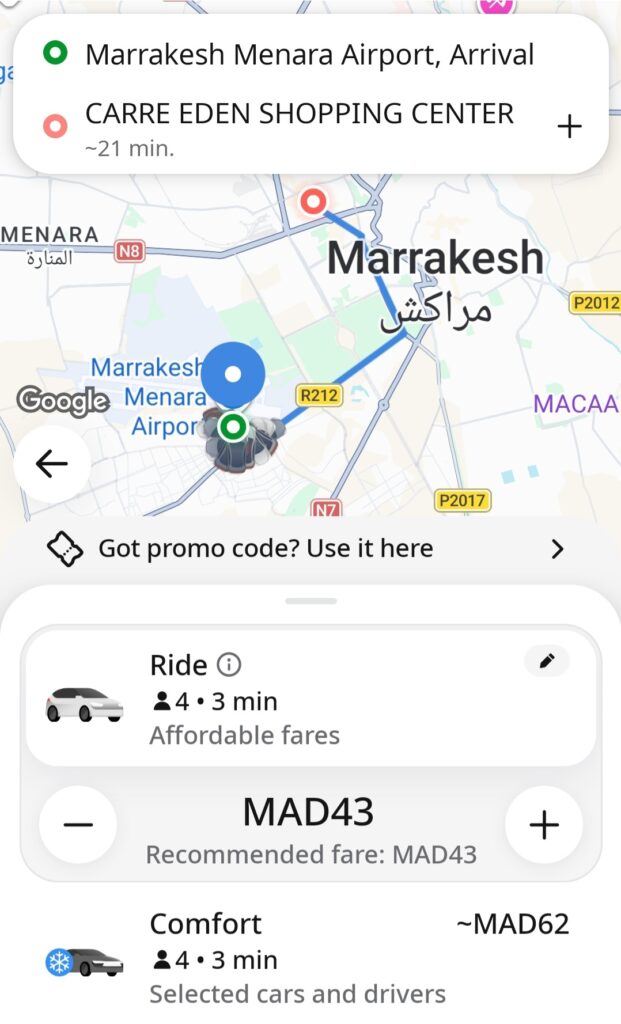Edit pickup location Marrakesh Menara Airport

[x=310, y=54]
